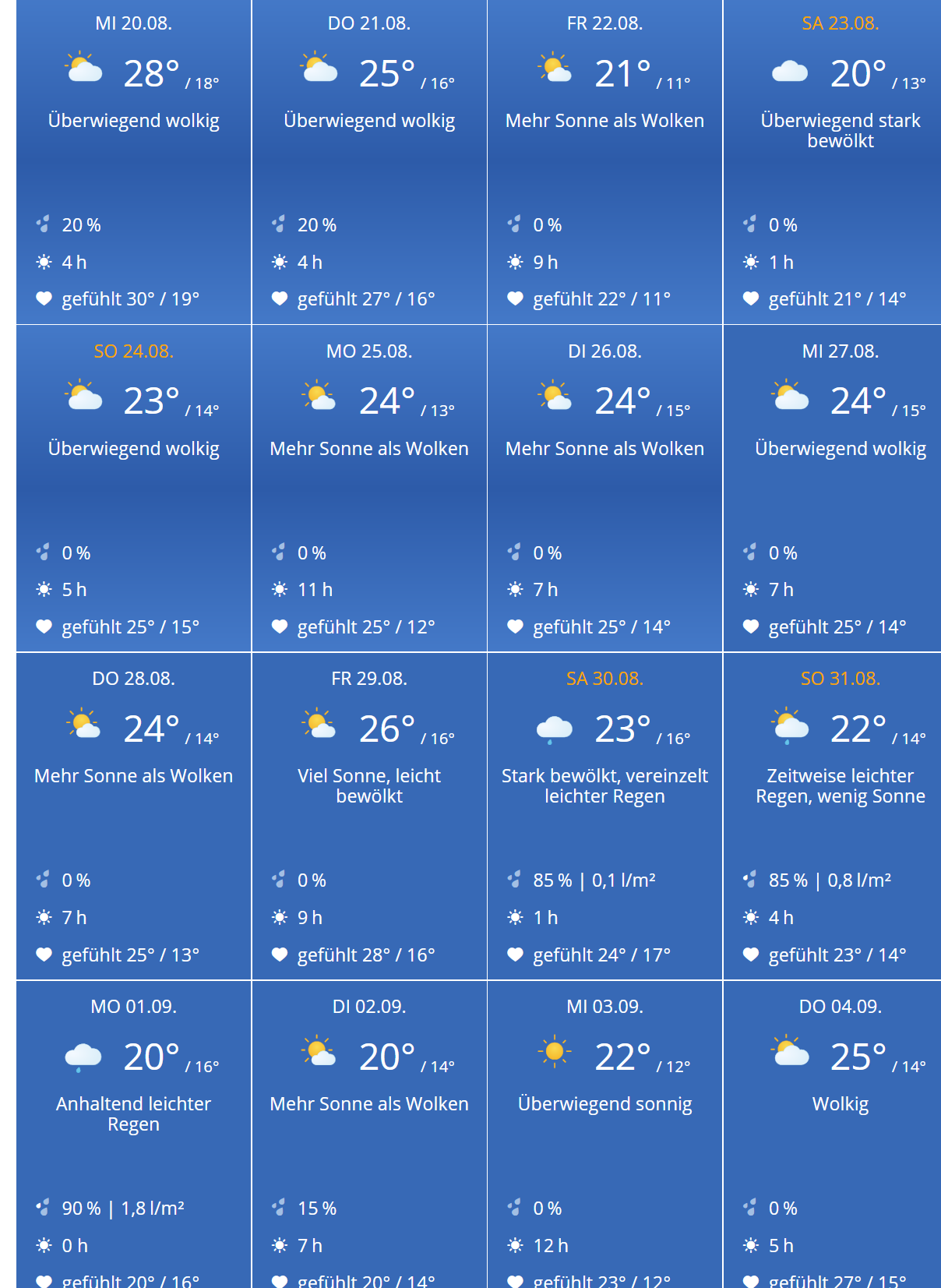Select the SA 23.08. forecast tile
Image resolution: width=941 pixels, height=1288 pixels.
pyautogui.click(x=840, y=162)
